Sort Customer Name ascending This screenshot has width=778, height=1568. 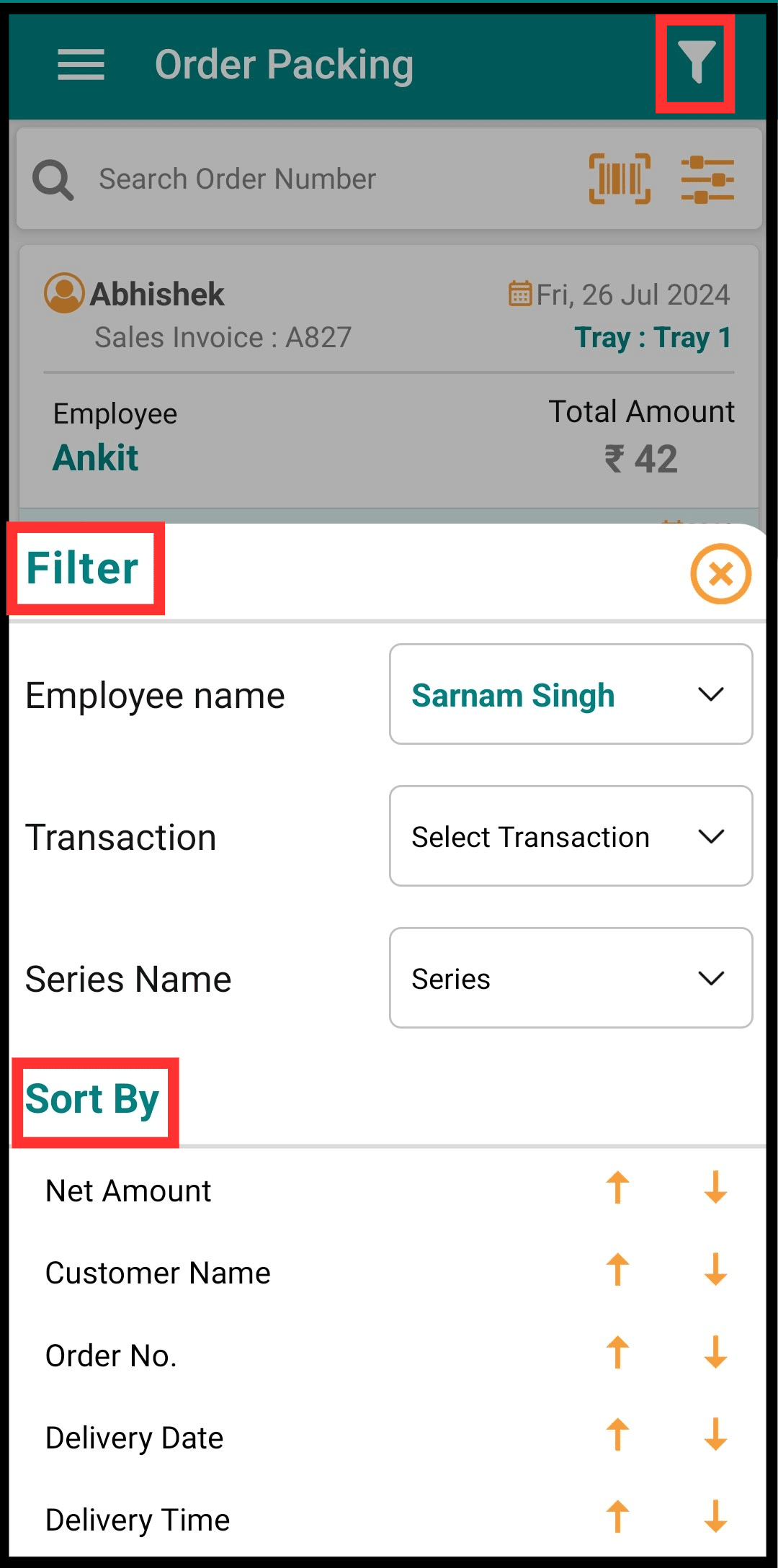click(617, 1271)
